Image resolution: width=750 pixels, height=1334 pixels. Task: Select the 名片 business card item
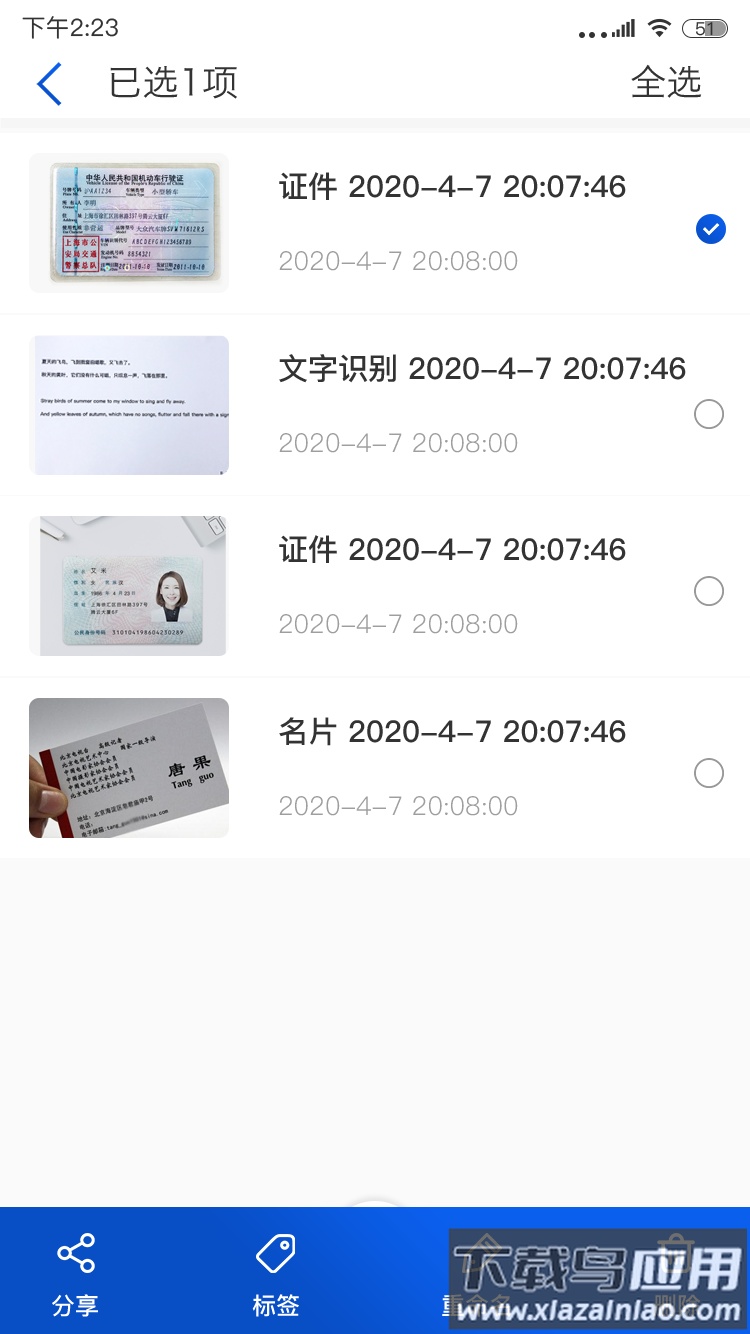[709, 773]
